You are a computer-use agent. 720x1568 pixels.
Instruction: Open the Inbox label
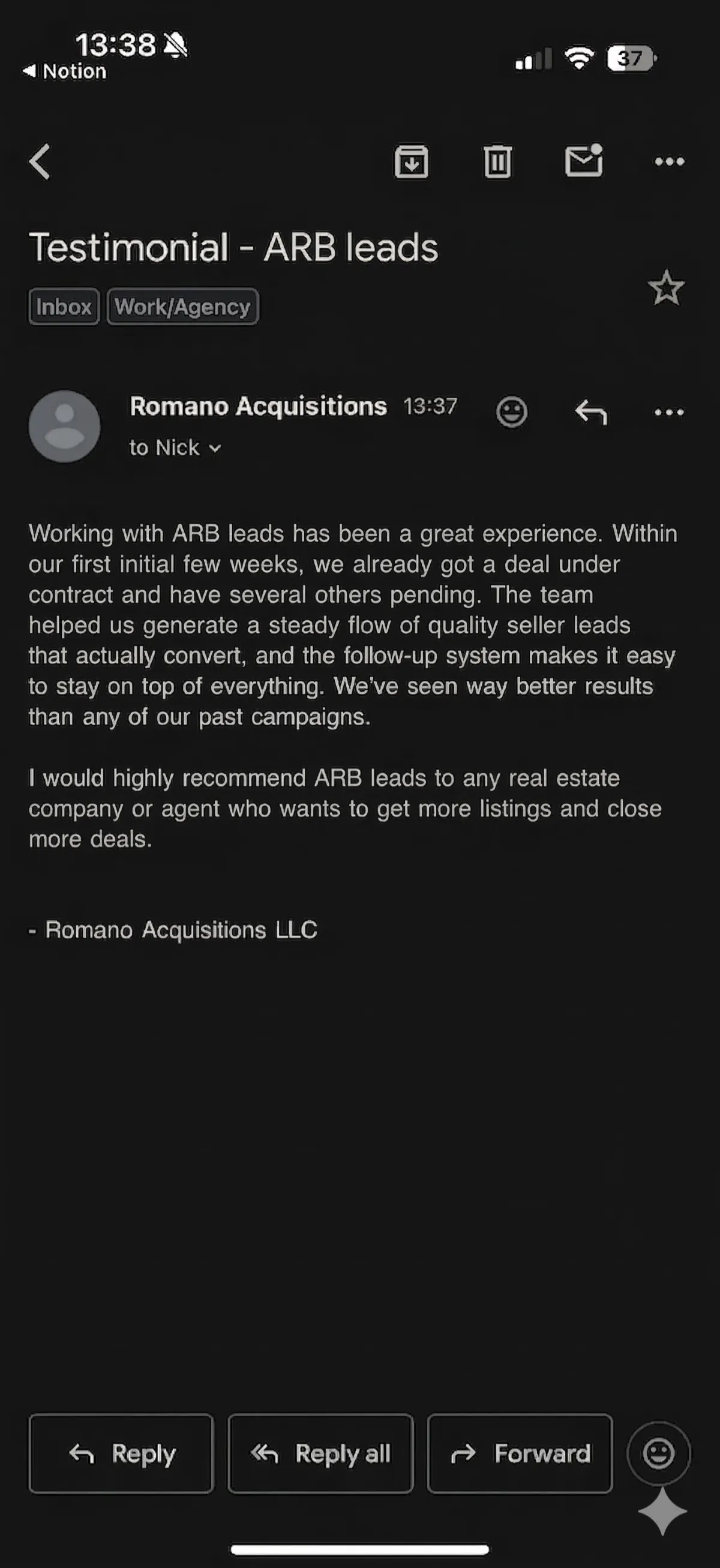tap(64, 307)
